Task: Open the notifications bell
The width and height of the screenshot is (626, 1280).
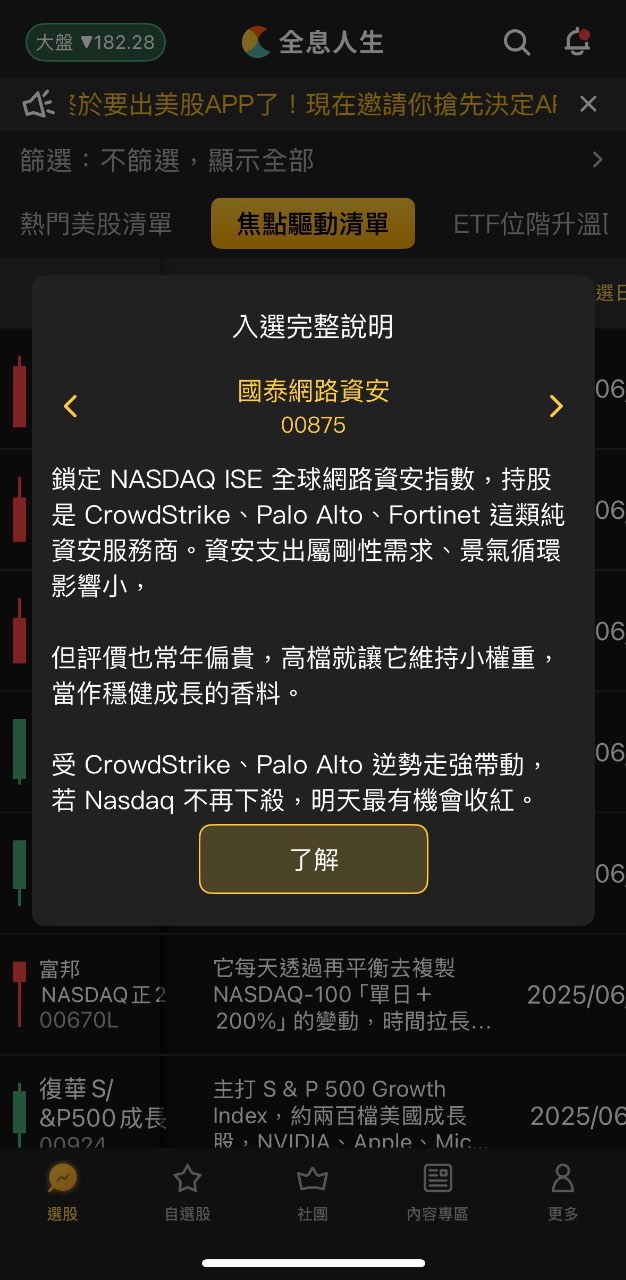Action: 577,42
